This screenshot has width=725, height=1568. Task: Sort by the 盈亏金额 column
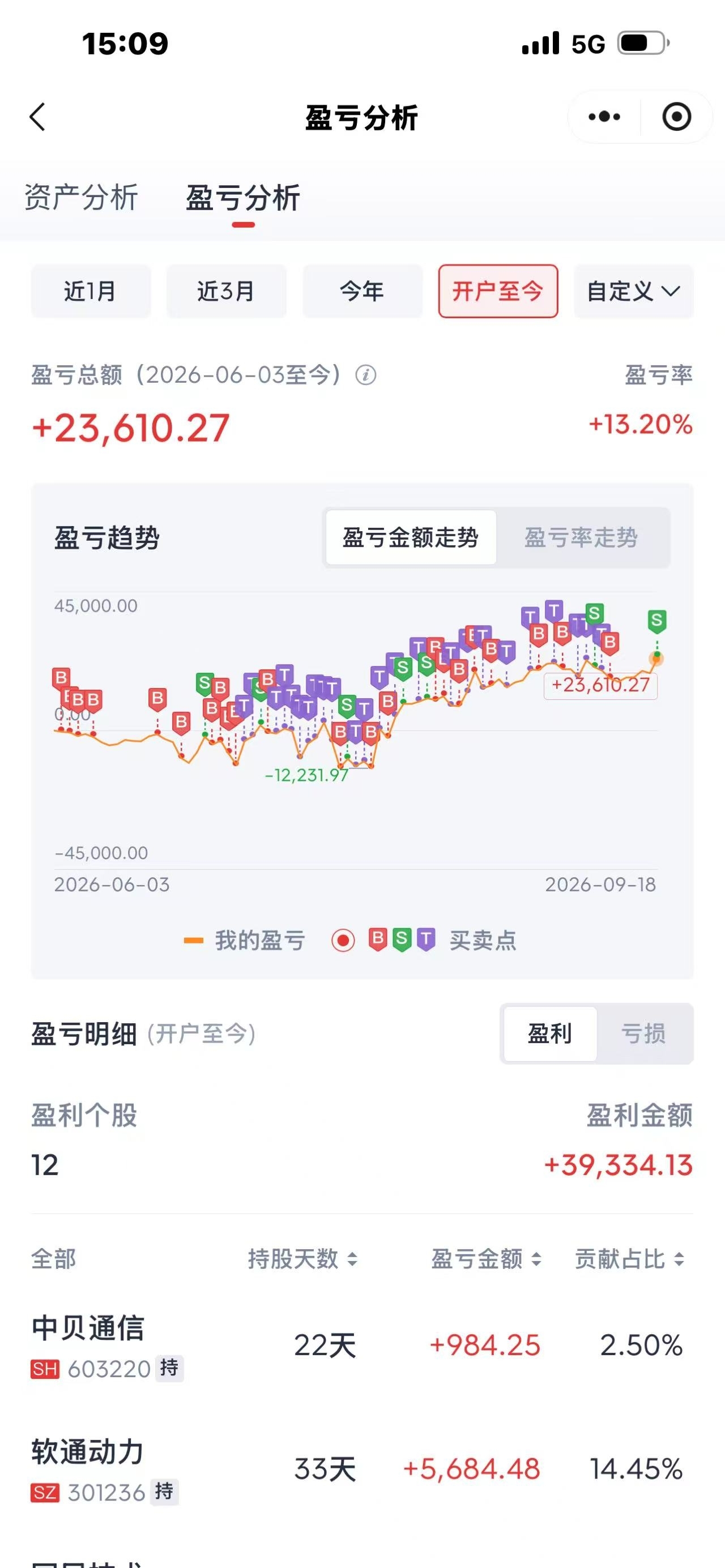click(487, 1259)
